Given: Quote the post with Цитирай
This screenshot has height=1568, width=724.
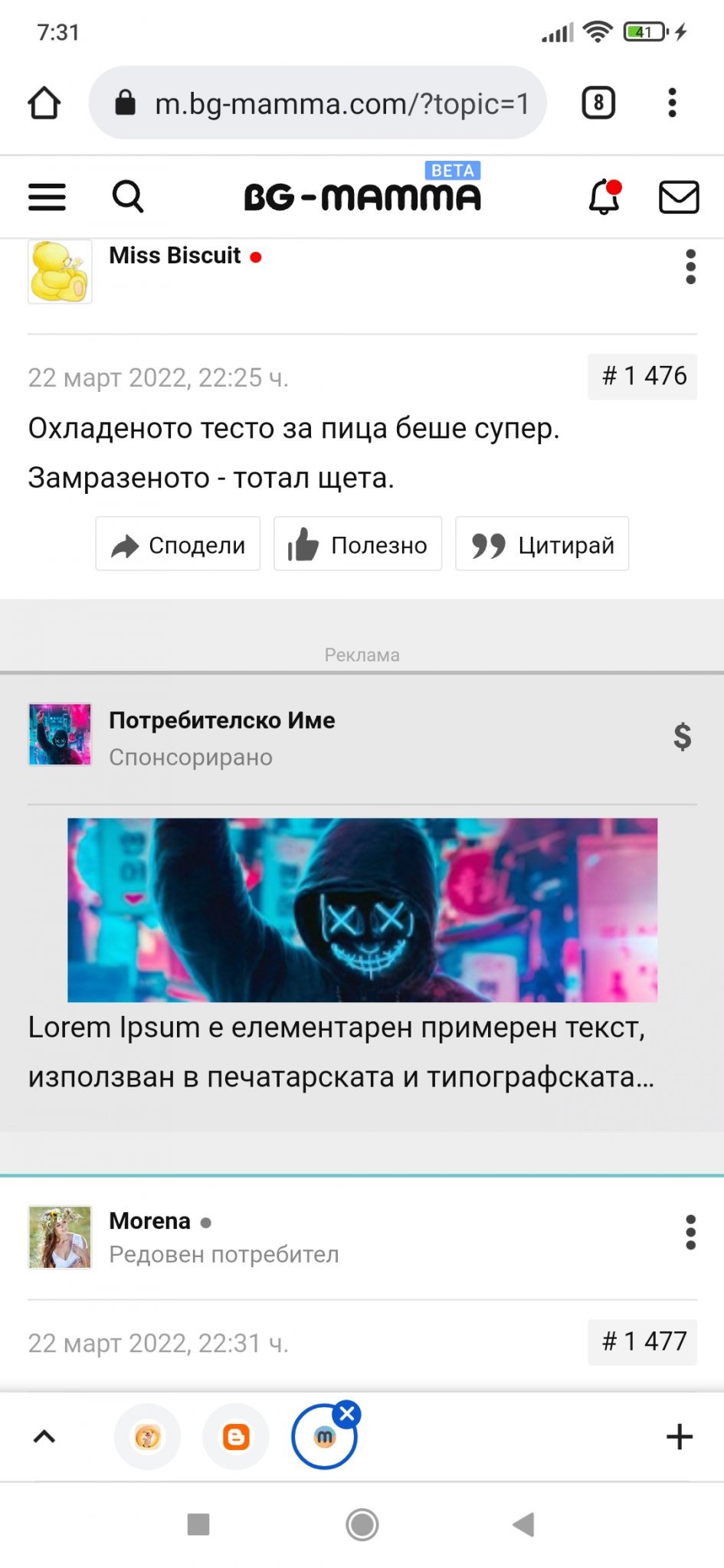Looking at the screenshot, I should coord(542,544).
